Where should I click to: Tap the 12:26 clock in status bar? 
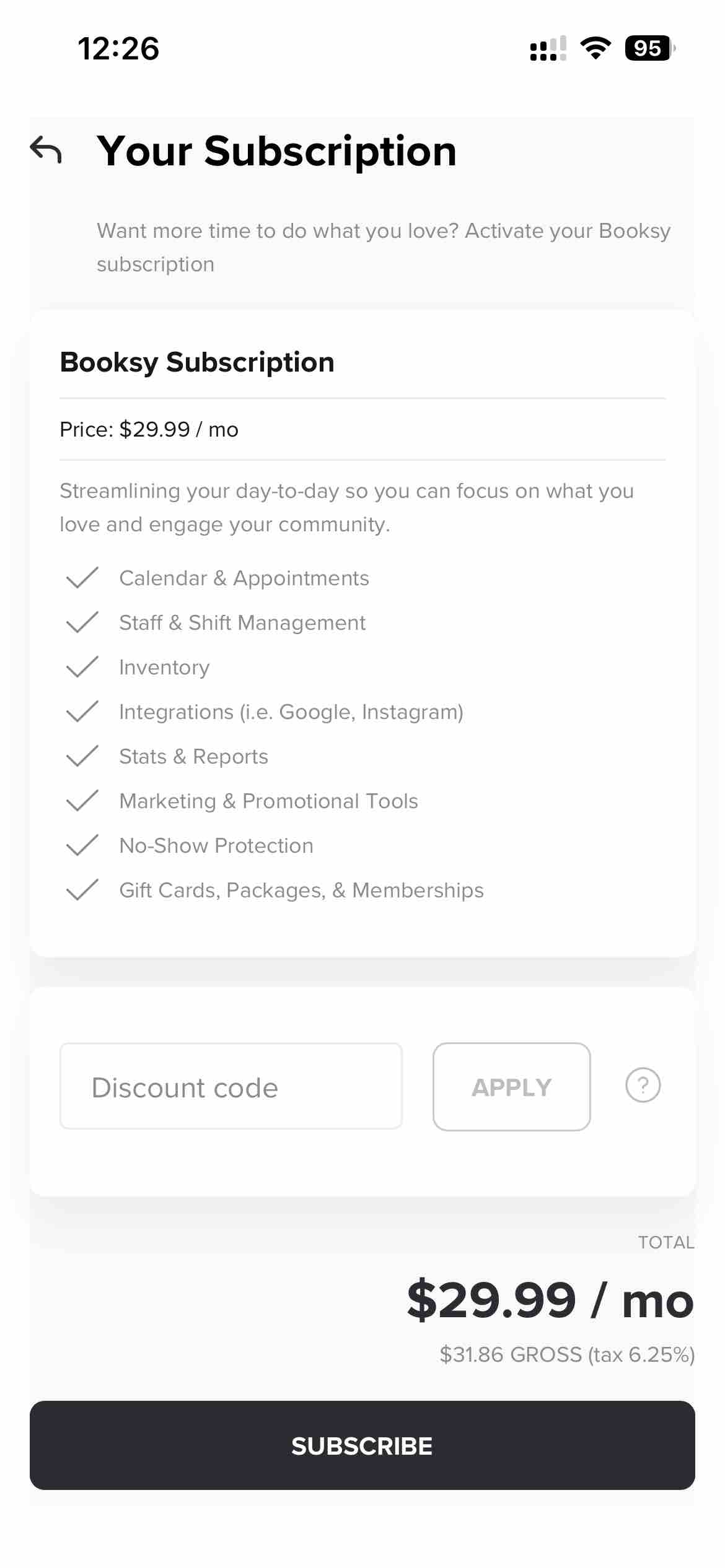tap(118, 48)
